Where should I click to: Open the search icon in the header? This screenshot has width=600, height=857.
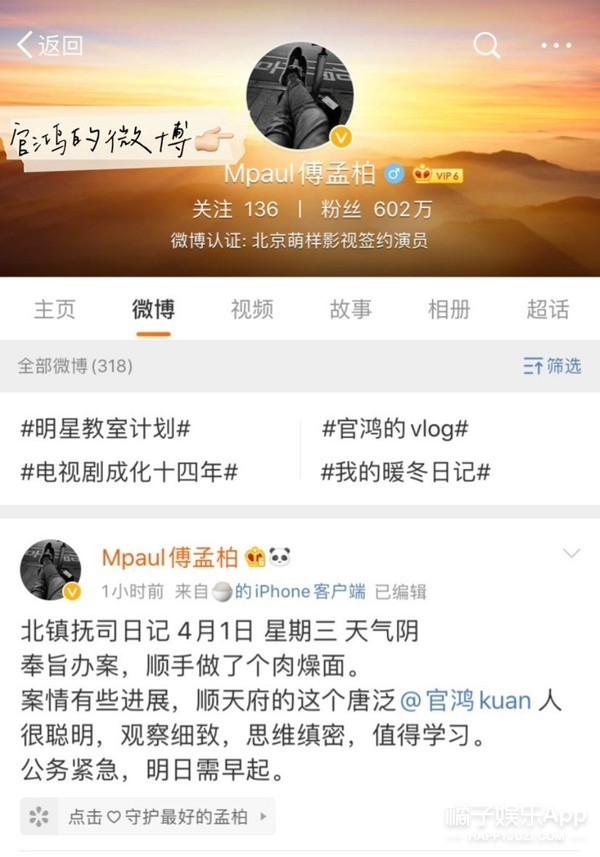click(x=486, y=45)
